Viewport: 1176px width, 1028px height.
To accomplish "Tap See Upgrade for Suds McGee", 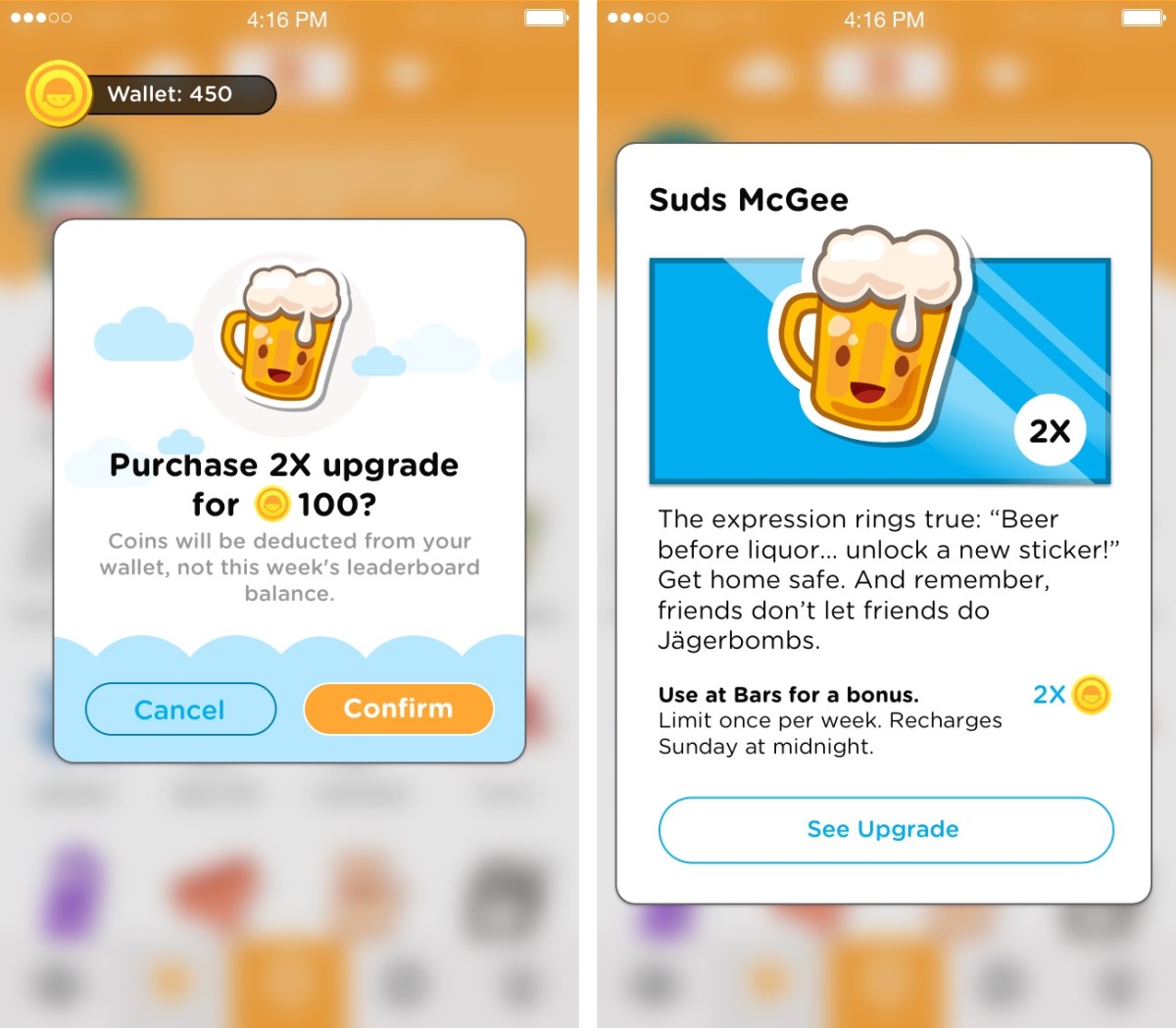I will click(885, 830).
